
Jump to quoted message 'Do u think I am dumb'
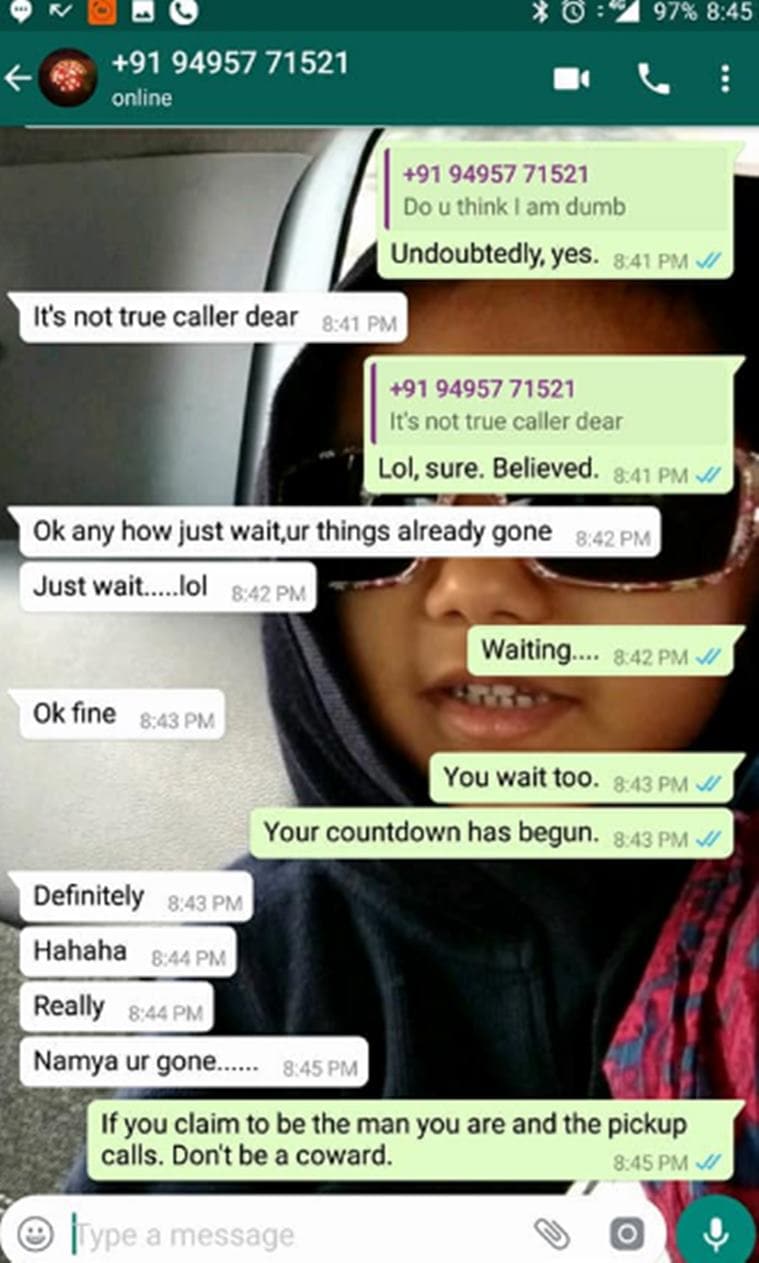[558, 191]
